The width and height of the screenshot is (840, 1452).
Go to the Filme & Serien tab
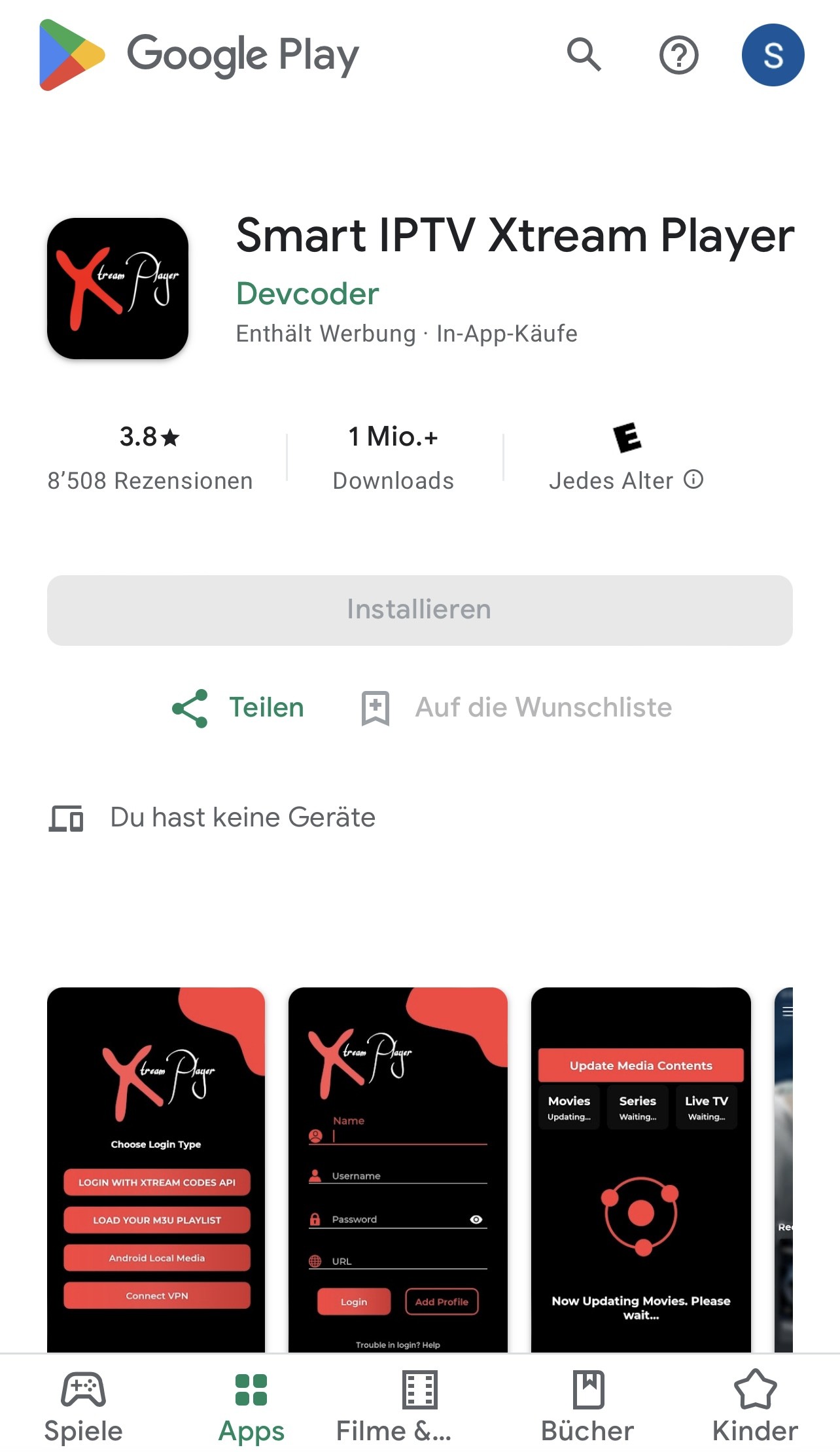point(394,1406)
